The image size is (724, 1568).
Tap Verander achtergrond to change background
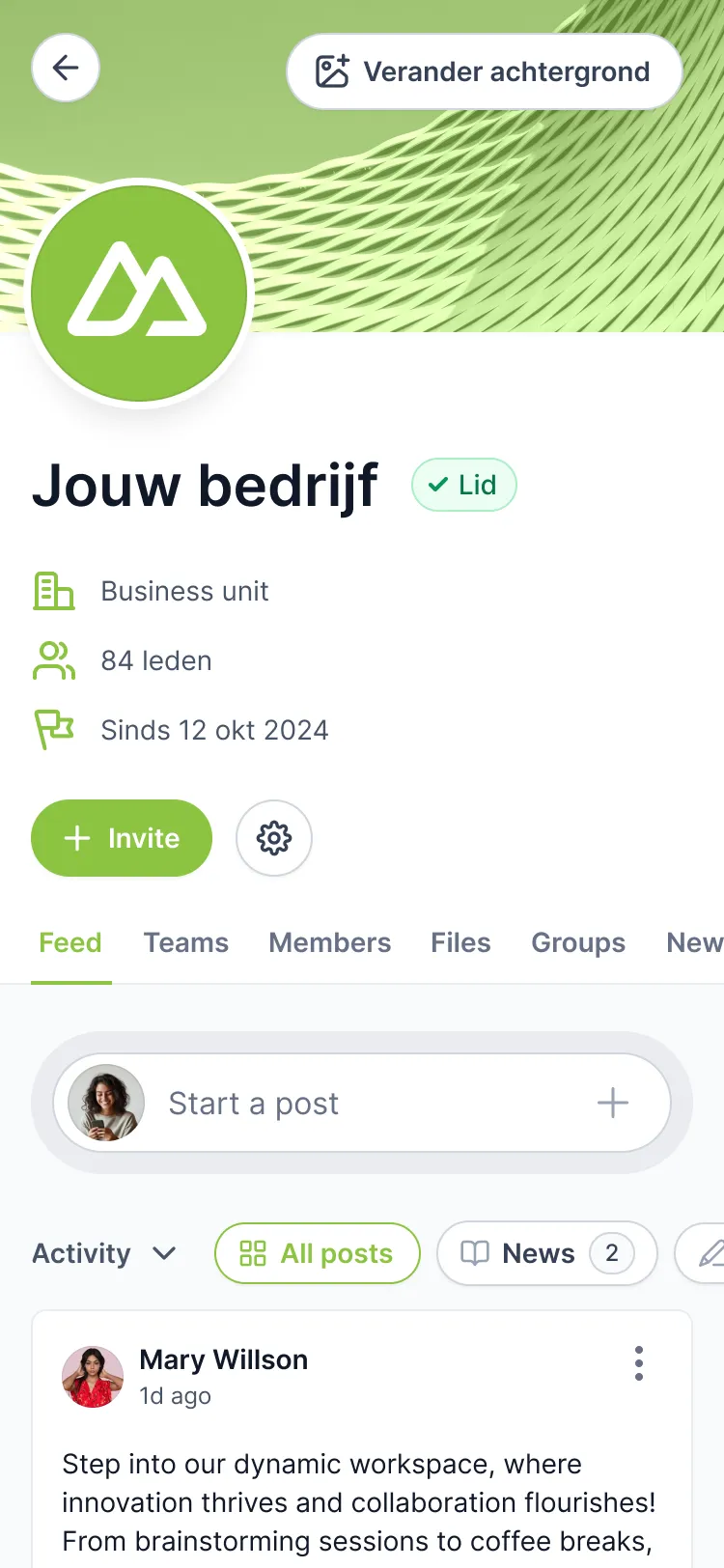pyautogui.click(x=485, y=71)
